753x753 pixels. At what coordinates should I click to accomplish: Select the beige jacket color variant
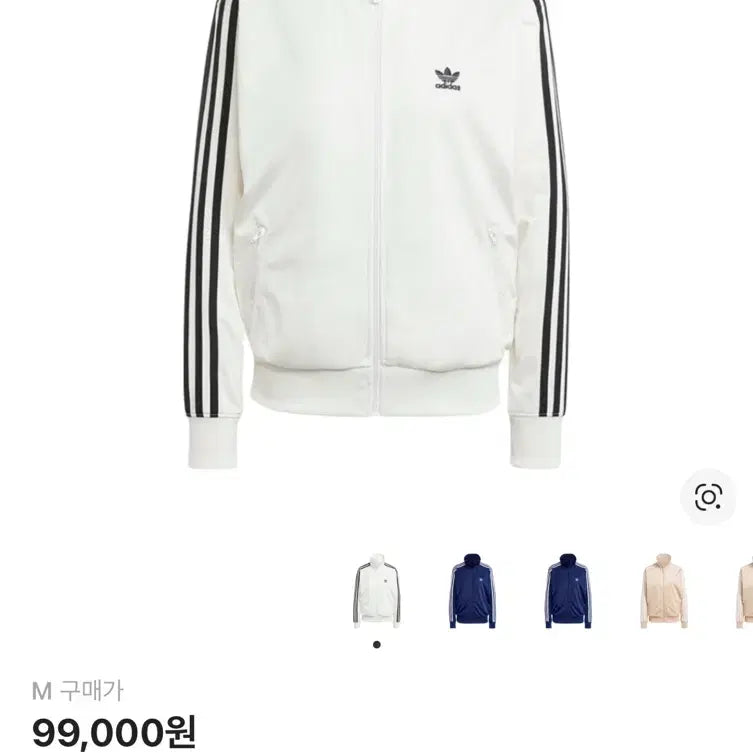[x=664, y=591]
